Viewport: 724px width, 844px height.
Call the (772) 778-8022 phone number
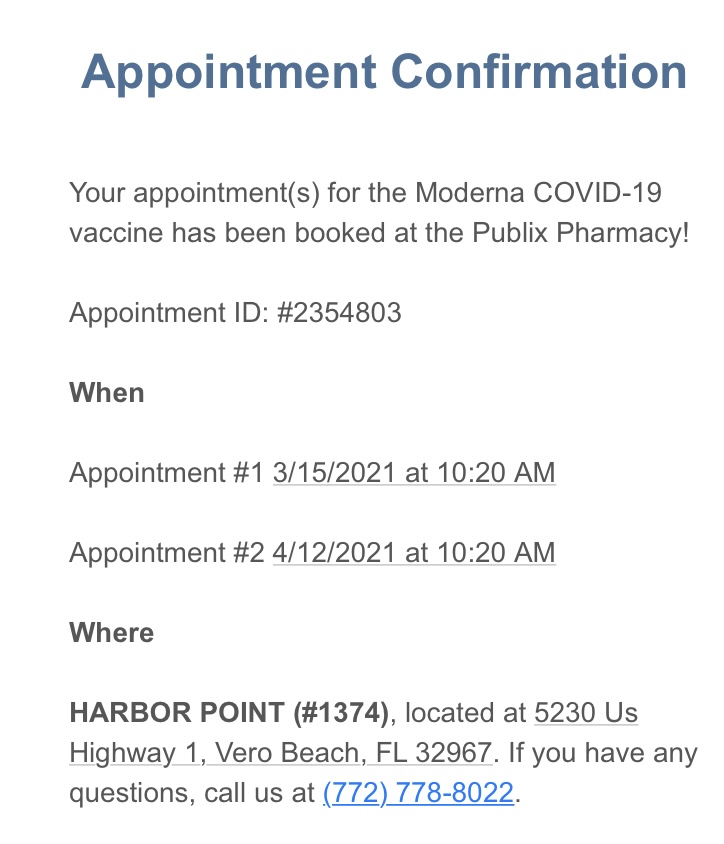click(x=418, y=793)
